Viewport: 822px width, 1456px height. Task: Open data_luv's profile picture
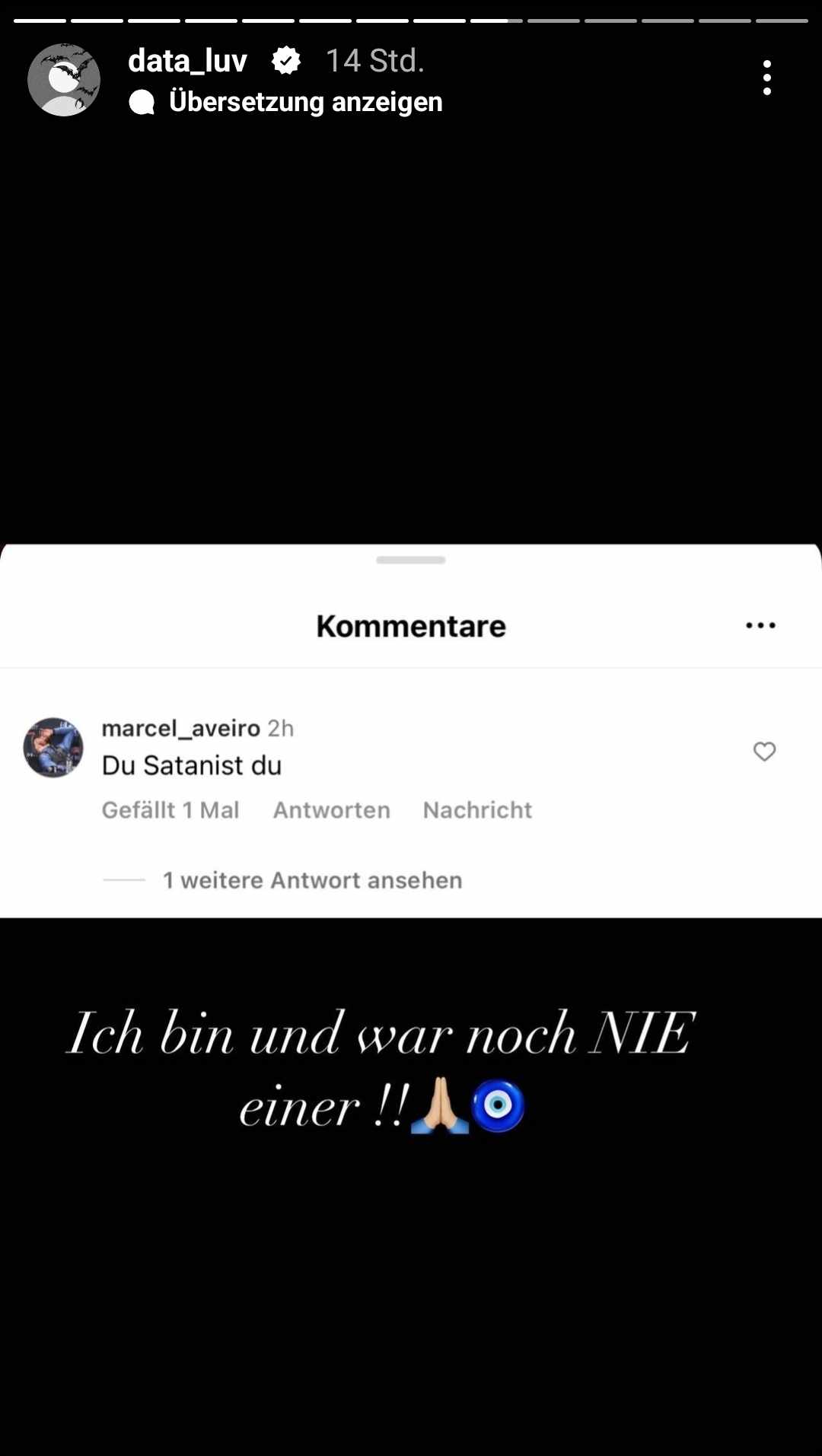[x=64, y=80]
